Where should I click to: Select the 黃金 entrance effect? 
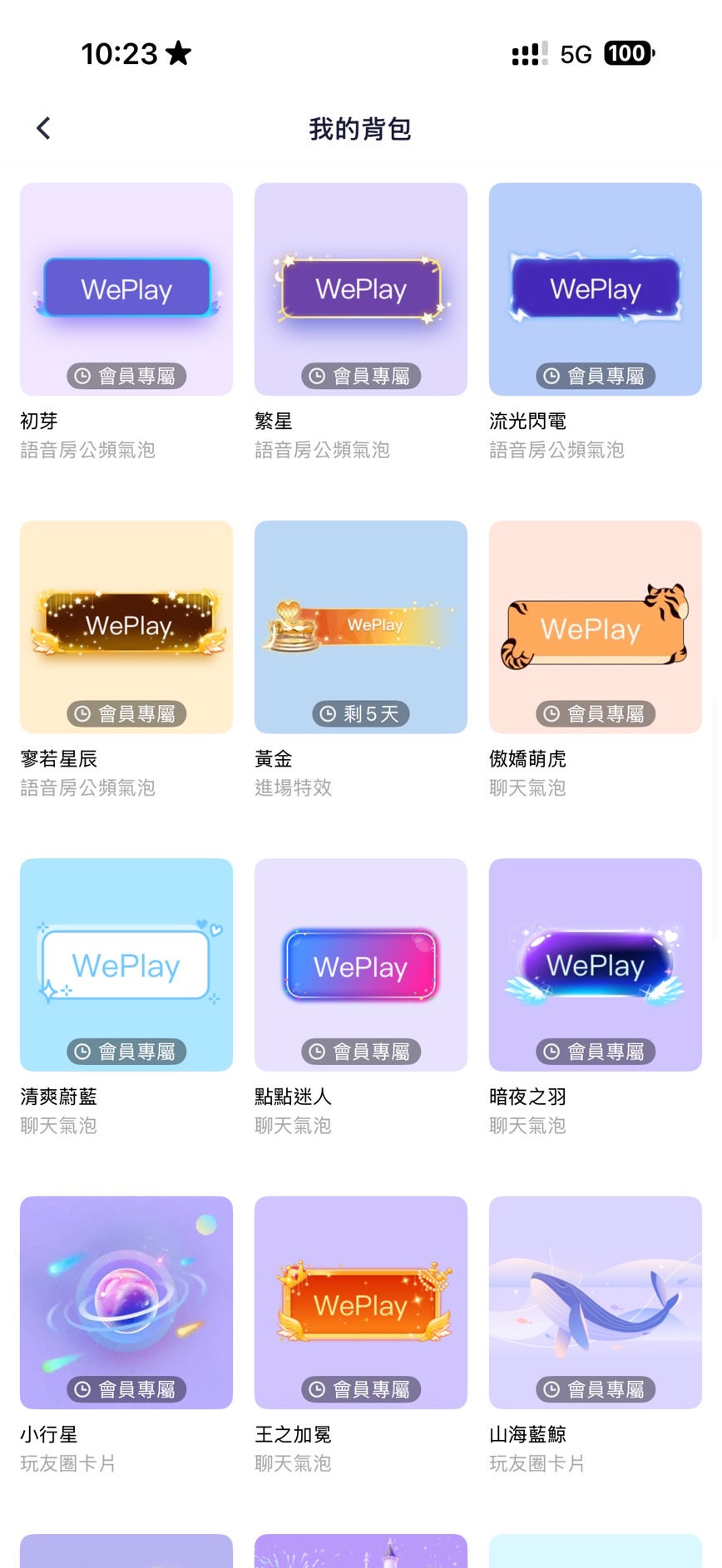[x=361, y=627]
